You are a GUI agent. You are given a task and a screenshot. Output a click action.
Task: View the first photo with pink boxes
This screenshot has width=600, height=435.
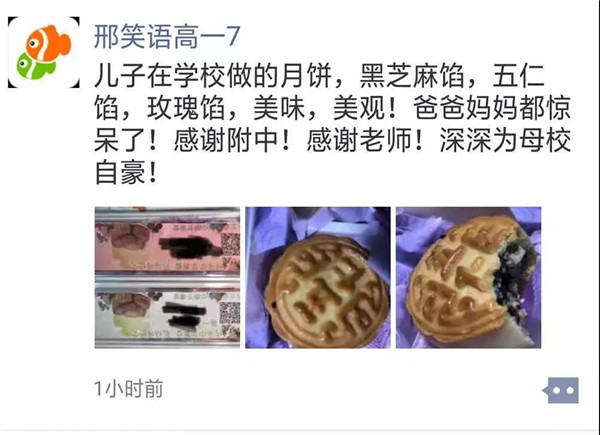[167, 278]
